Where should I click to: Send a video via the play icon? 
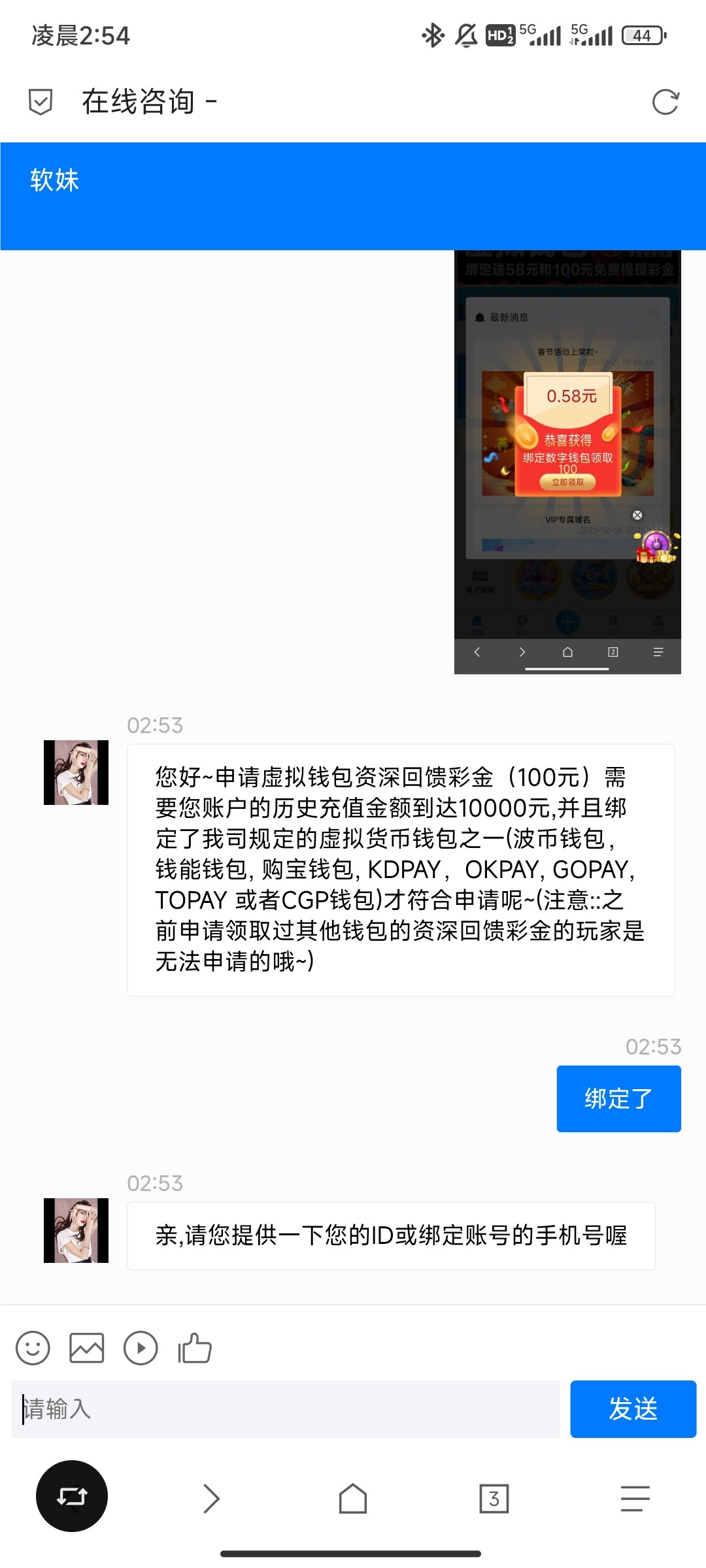141,1348
